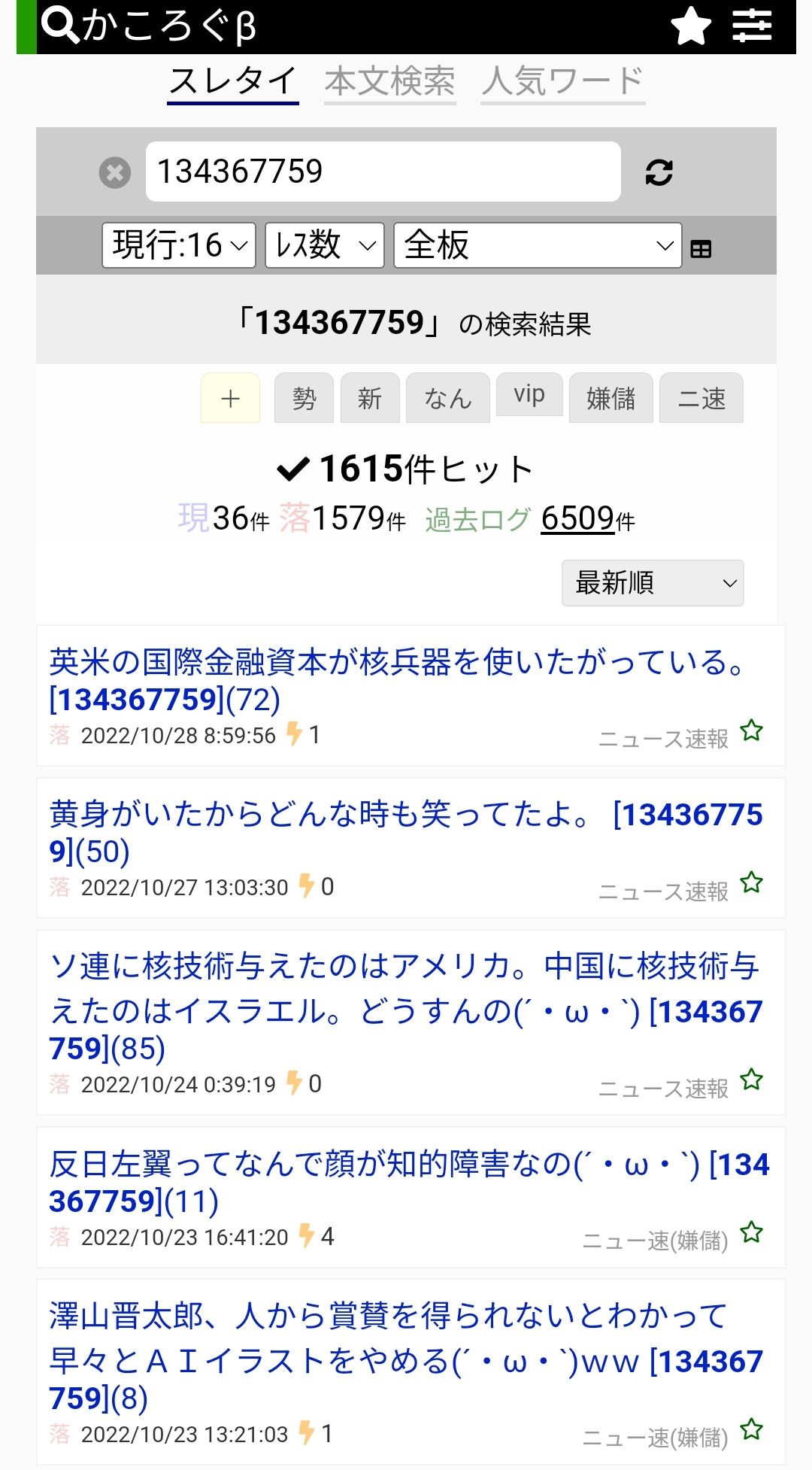The width and height of the screenshot is (812, 1470).
Task: Switch to the 人気ワード tab
Action: pos(562,81)
